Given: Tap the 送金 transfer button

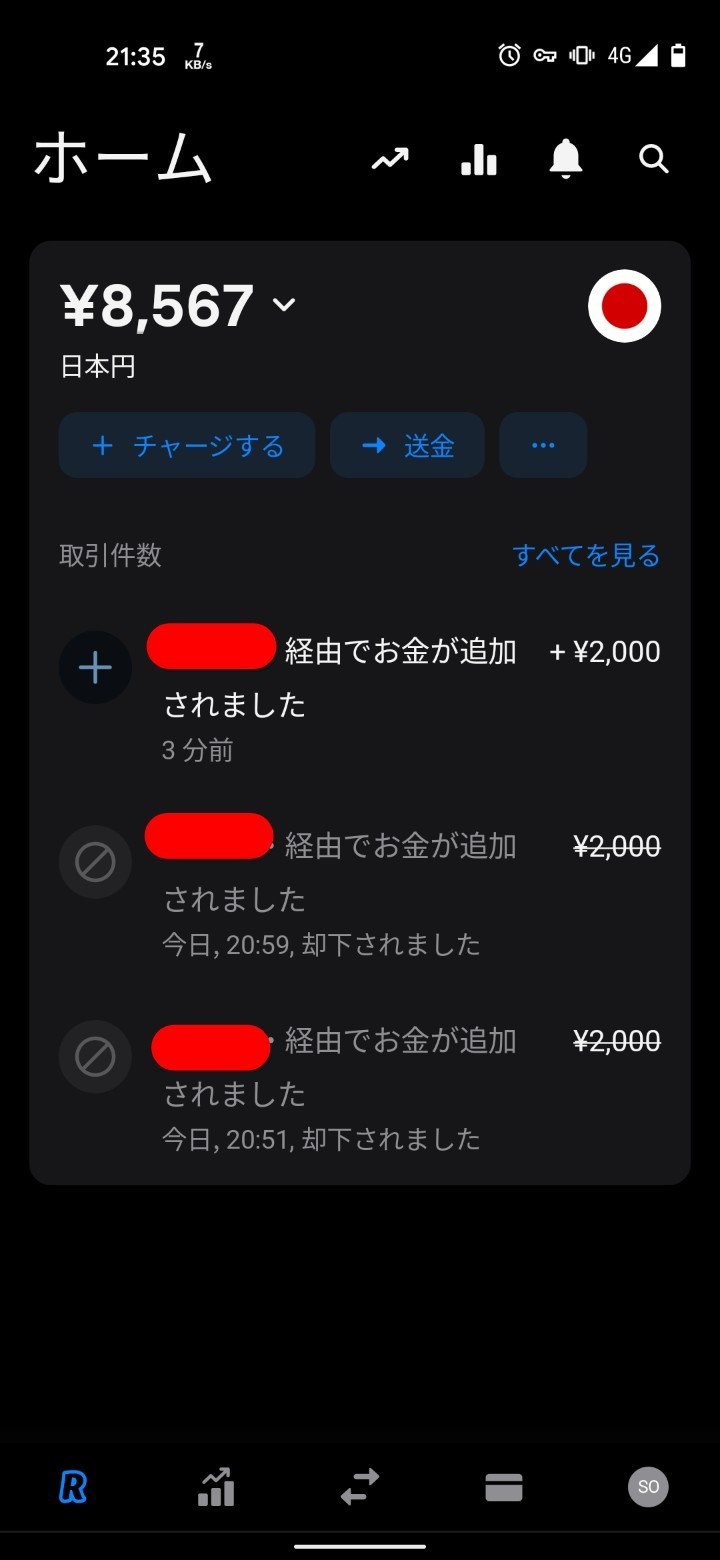Looking at the screenshot, I should [x=407, y=445].
